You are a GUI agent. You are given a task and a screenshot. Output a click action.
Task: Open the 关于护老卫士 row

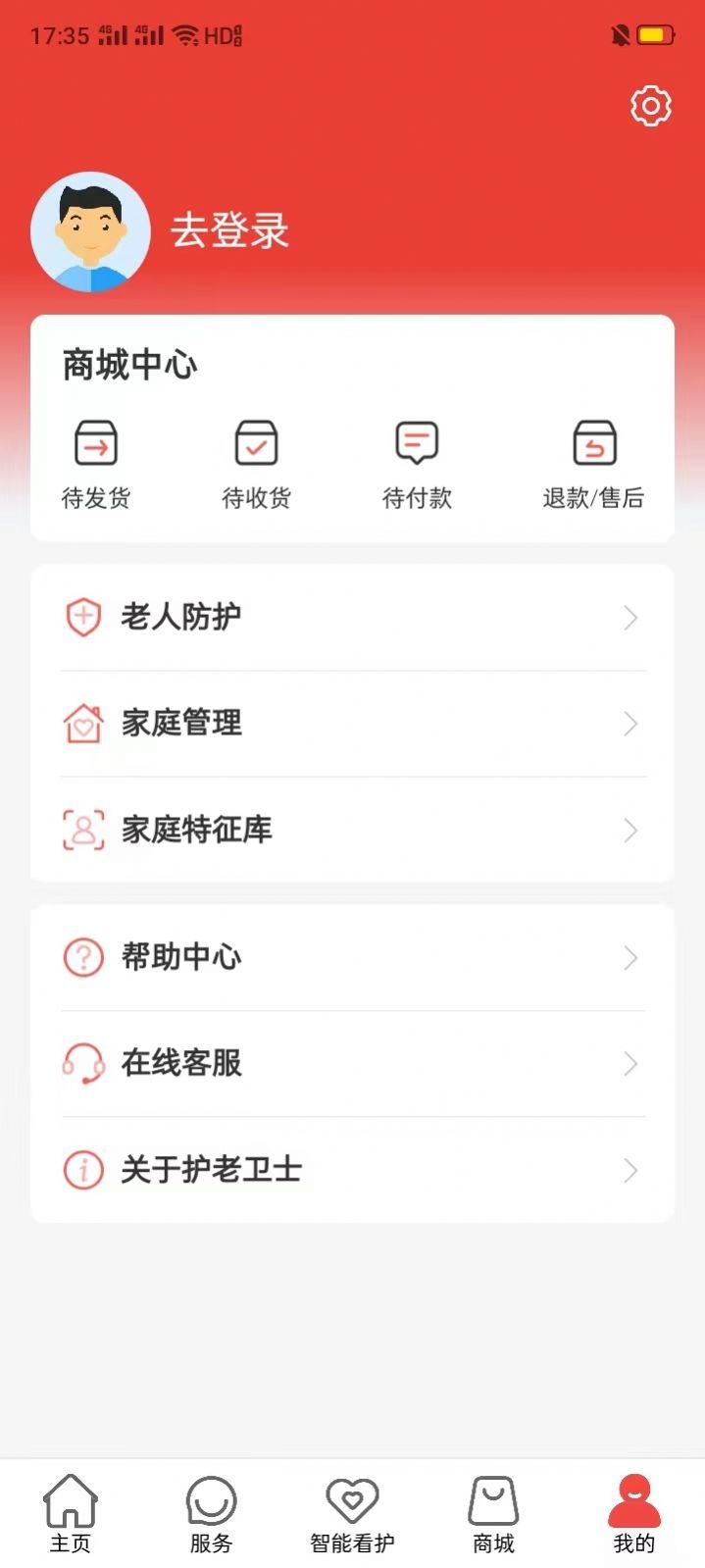[x=352, y=1169]
